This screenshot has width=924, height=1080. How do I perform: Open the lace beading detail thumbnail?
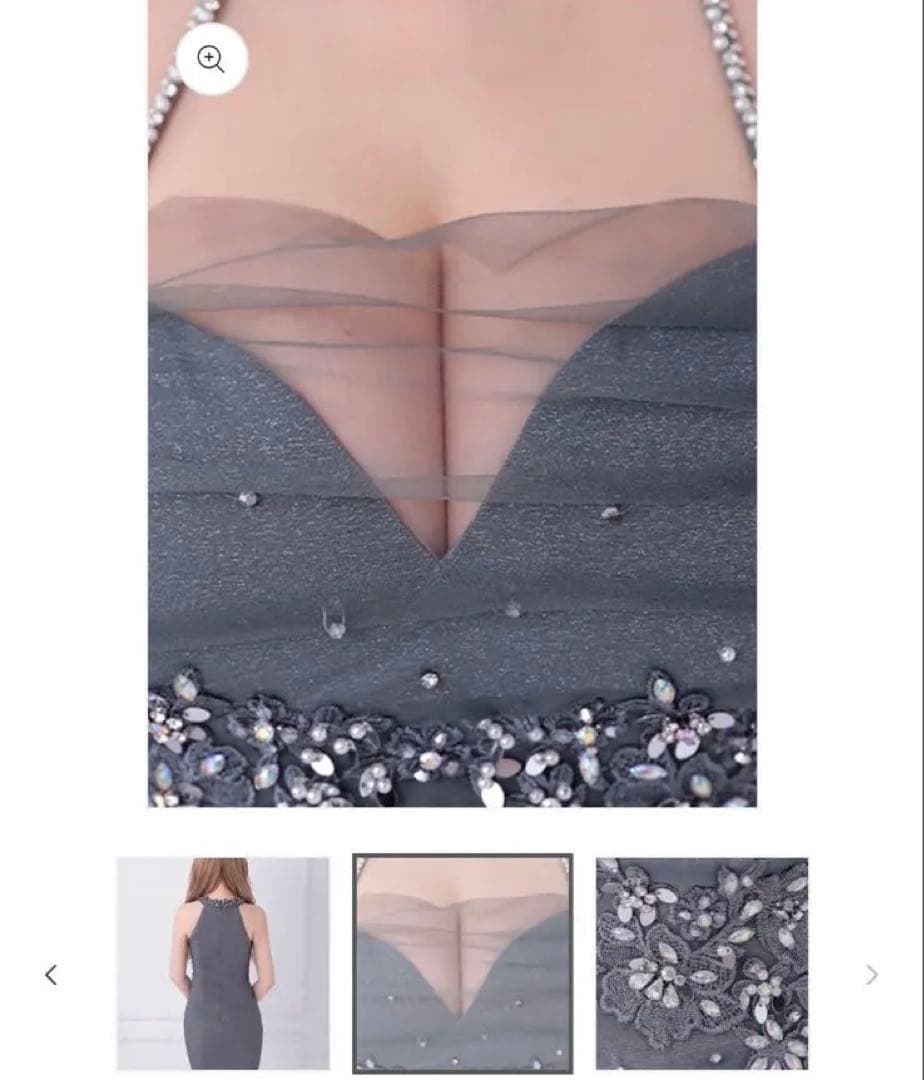[702, 963]
